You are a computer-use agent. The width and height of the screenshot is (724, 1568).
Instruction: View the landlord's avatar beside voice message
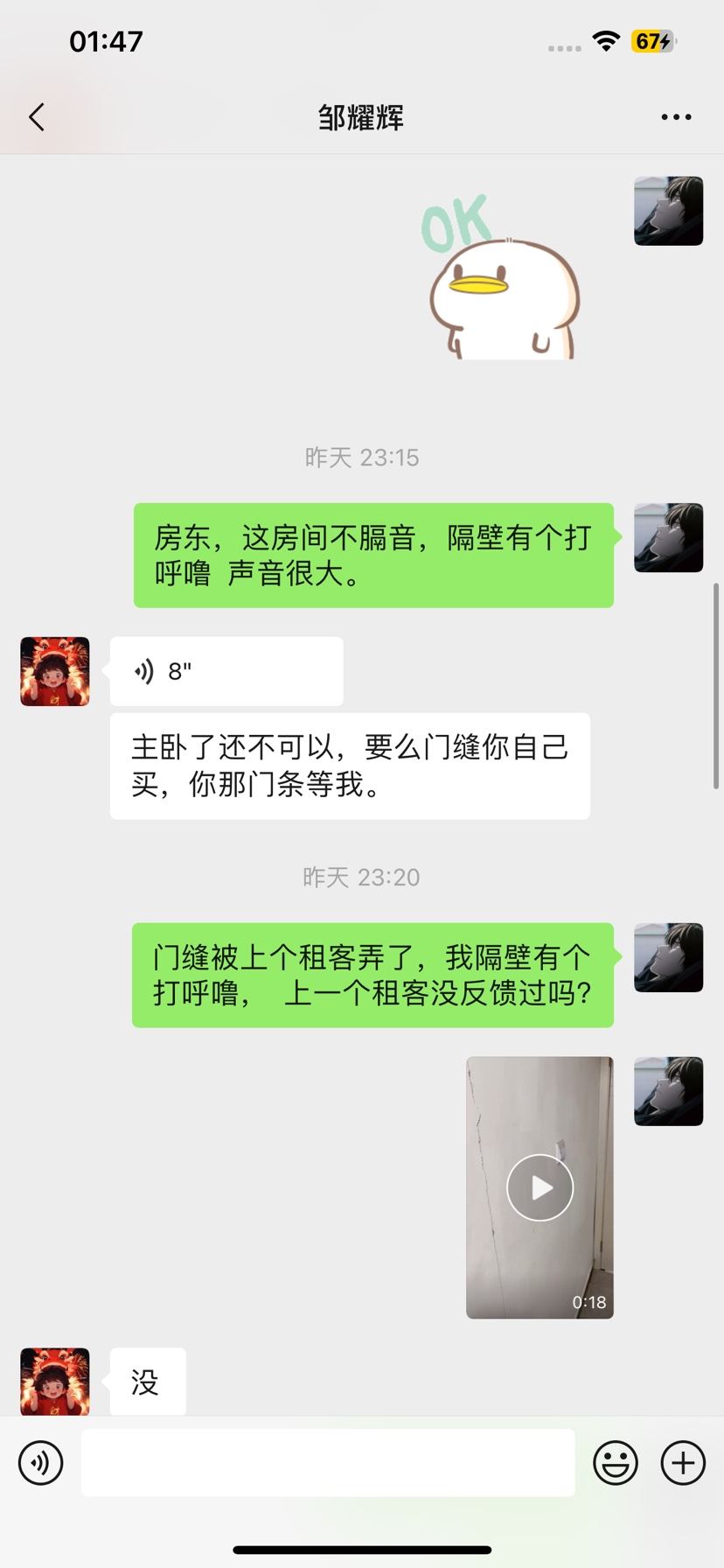(x=55, y=671)
